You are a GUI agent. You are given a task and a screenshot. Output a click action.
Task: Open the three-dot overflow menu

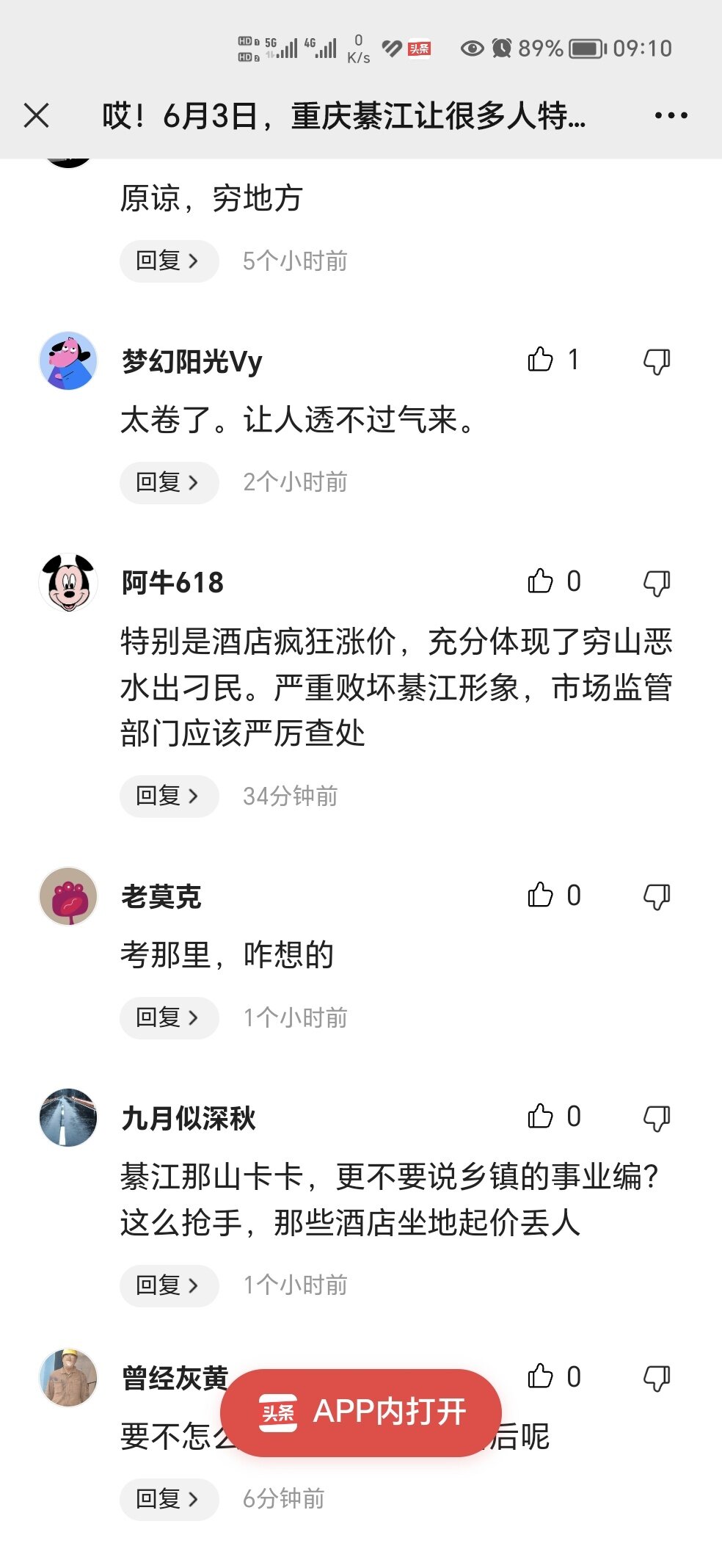point(671,116)
